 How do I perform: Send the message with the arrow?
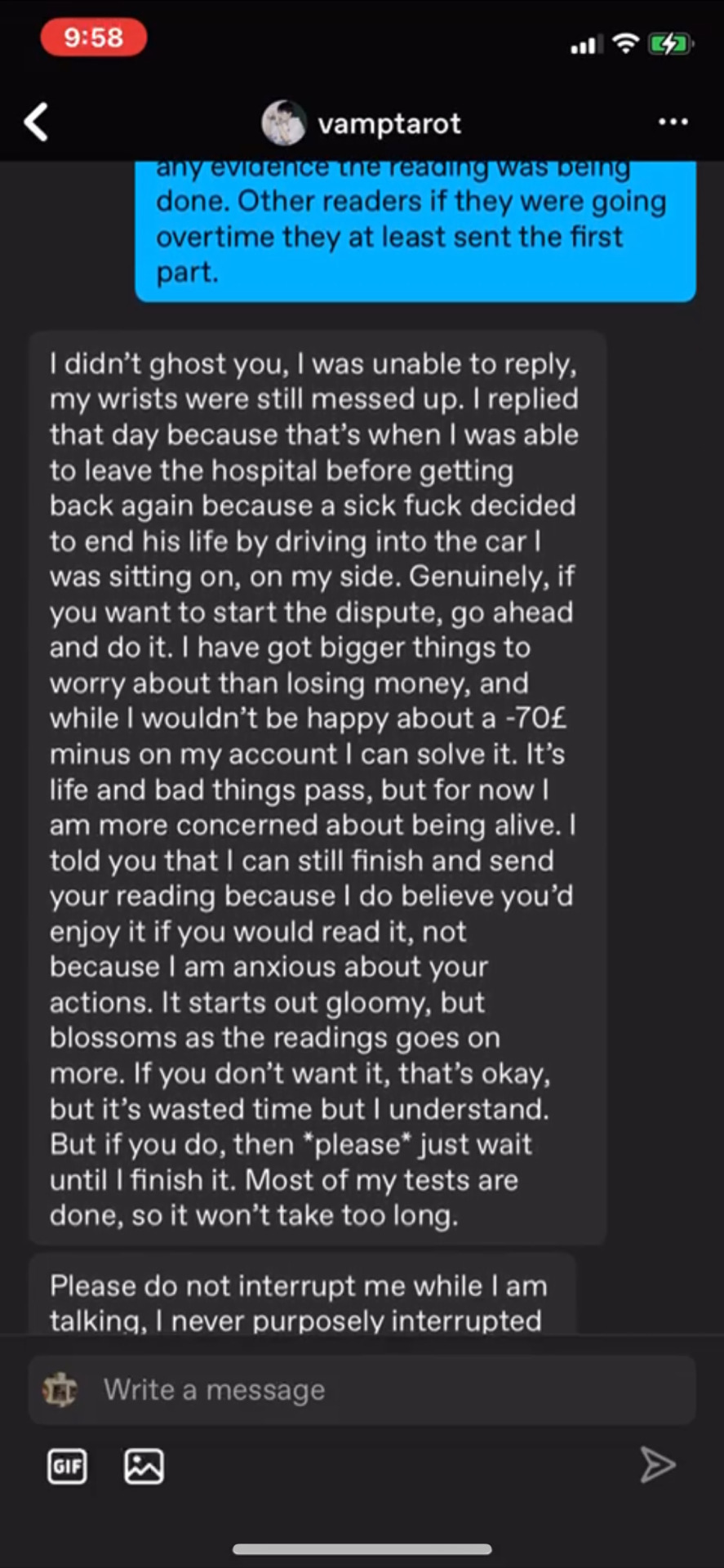(x=657, y=1465)
